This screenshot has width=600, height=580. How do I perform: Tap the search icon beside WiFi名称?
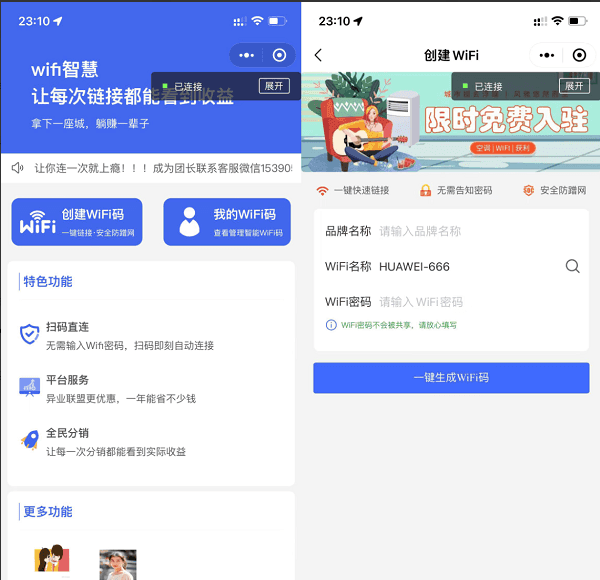pyautogui.click(x=572, y=266)
